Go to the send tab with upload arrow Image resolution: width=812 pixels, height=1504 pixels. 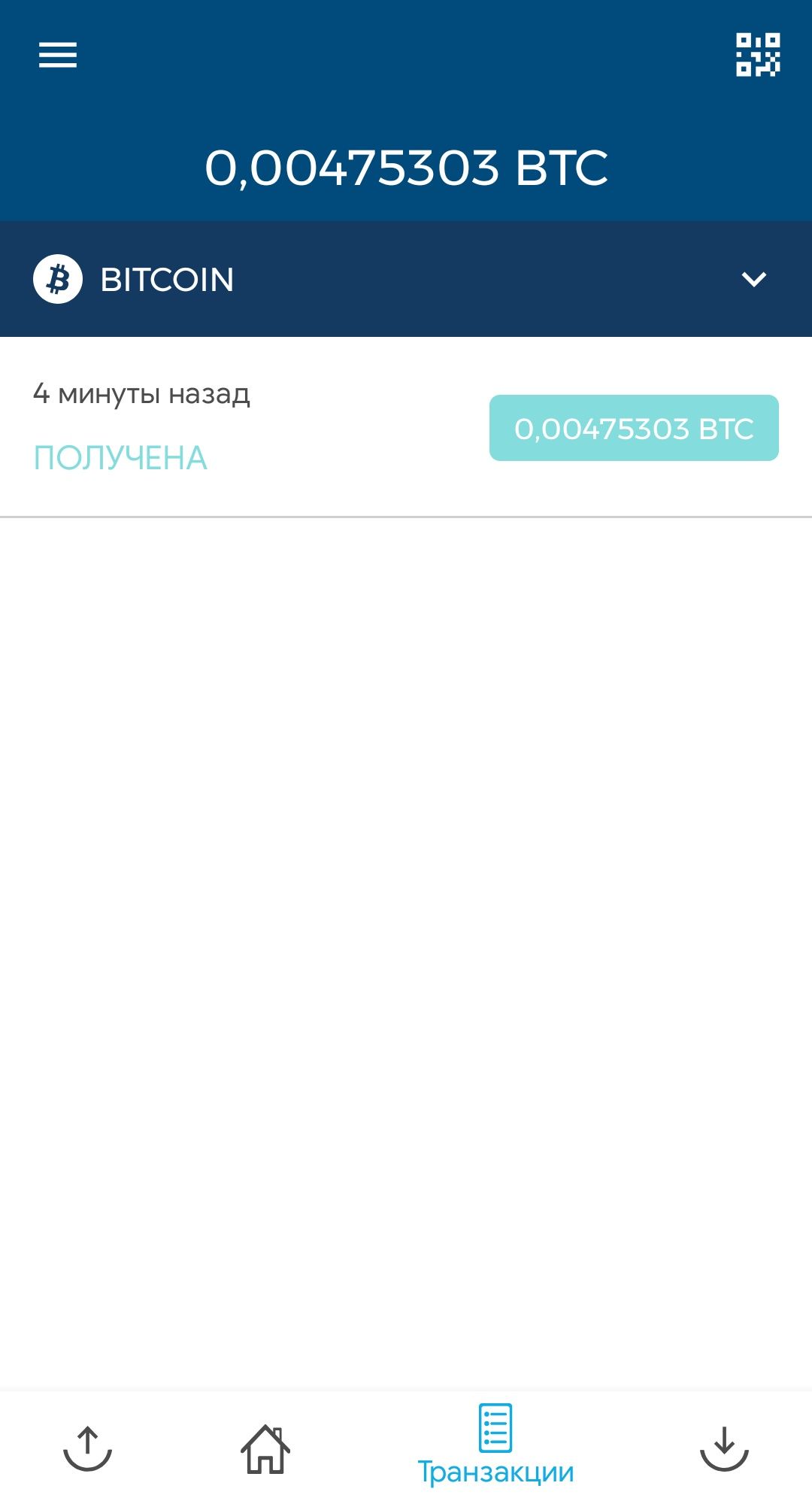click(87, 1448)
